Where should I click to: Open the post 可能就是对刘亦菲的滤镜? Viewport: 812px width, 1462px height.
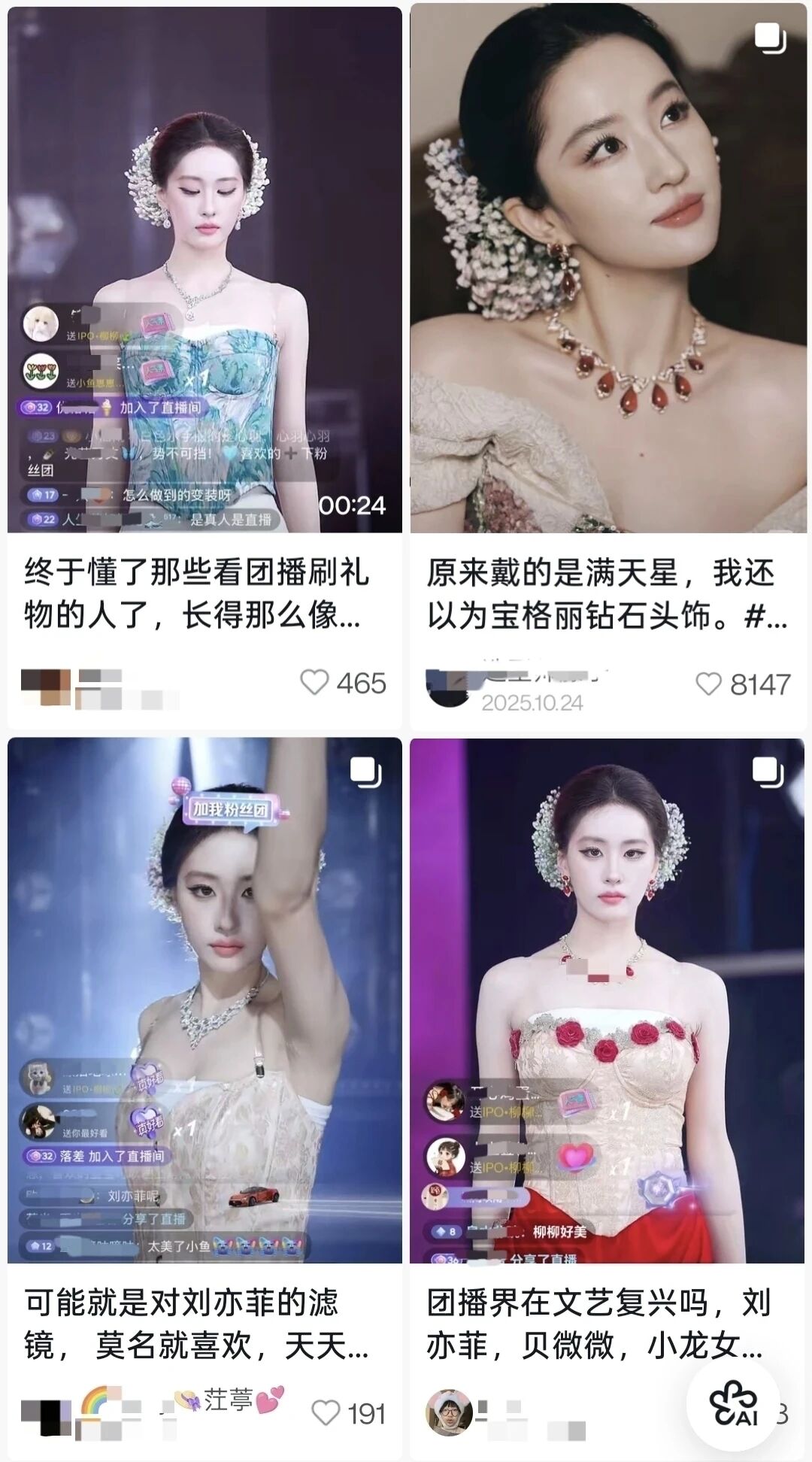tap(205, 1000)
